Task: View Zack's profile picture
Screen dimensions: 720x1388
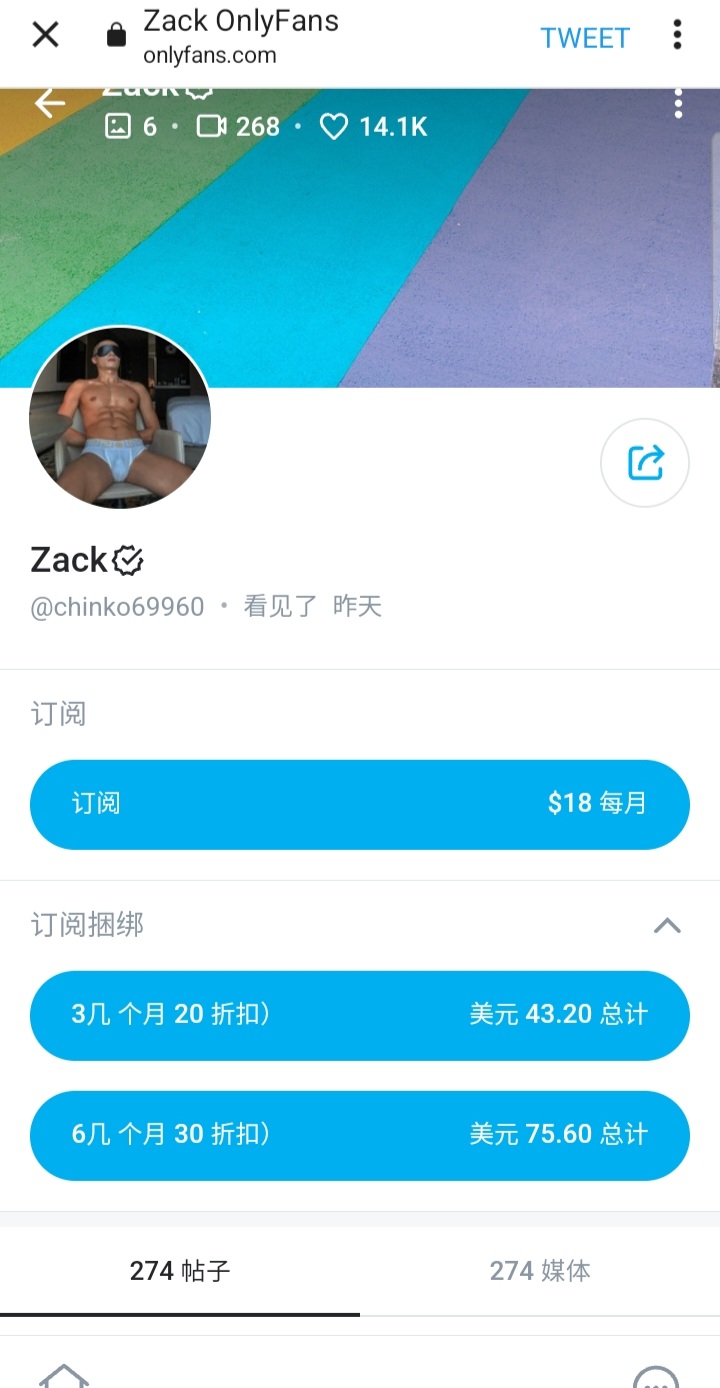Action: click(x=120, y=417)
